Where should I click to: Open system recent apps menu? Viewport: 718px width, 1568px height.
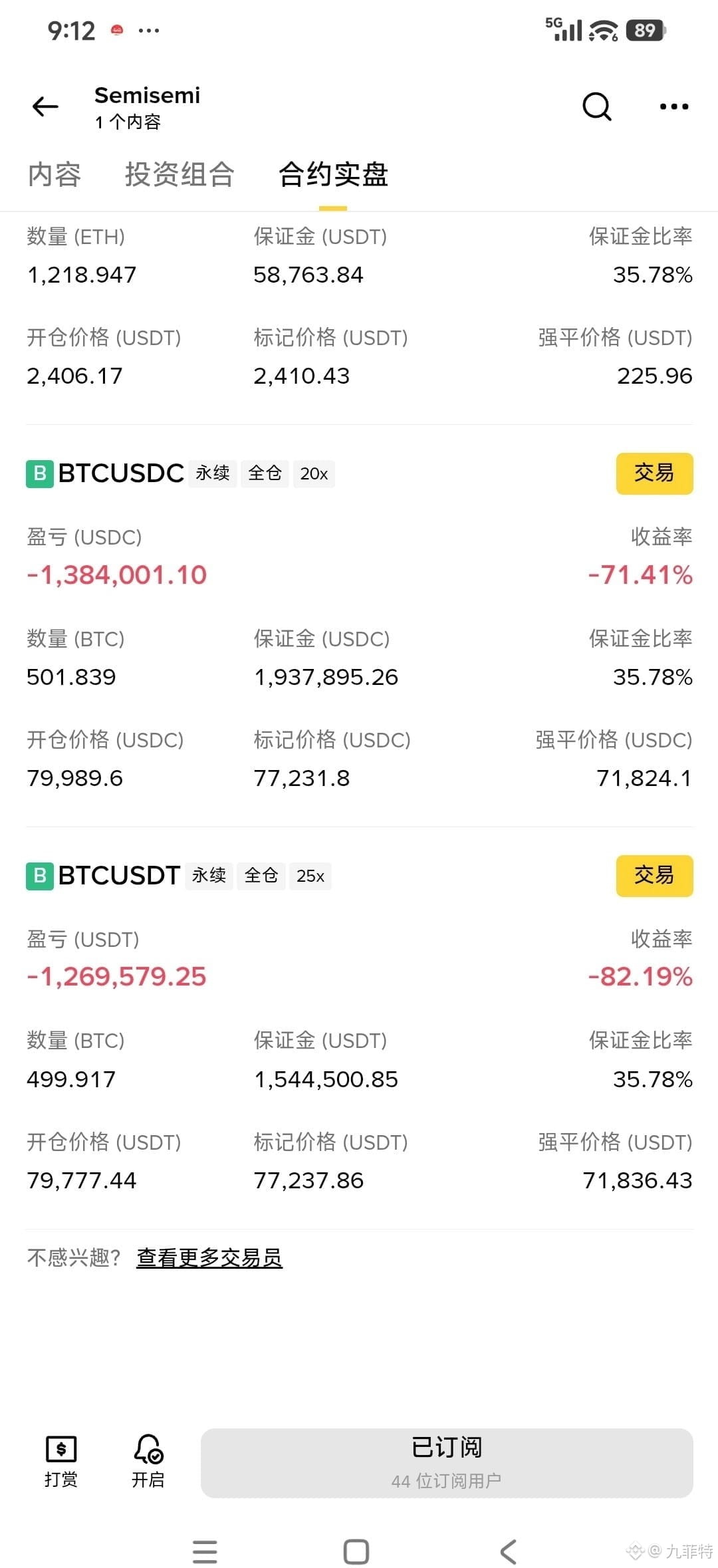click(x=205, y=1552)
